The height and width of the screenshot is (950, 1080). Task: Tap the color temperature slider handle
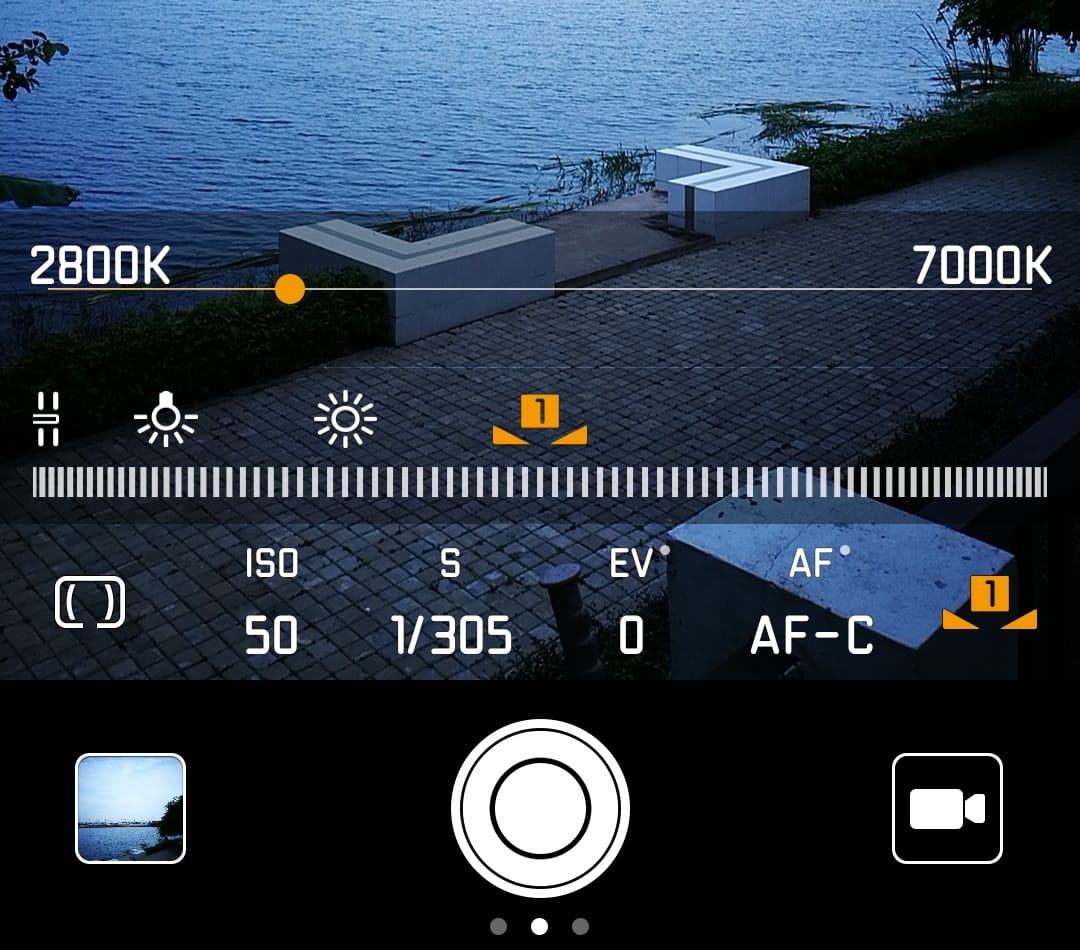coord(289,289)
